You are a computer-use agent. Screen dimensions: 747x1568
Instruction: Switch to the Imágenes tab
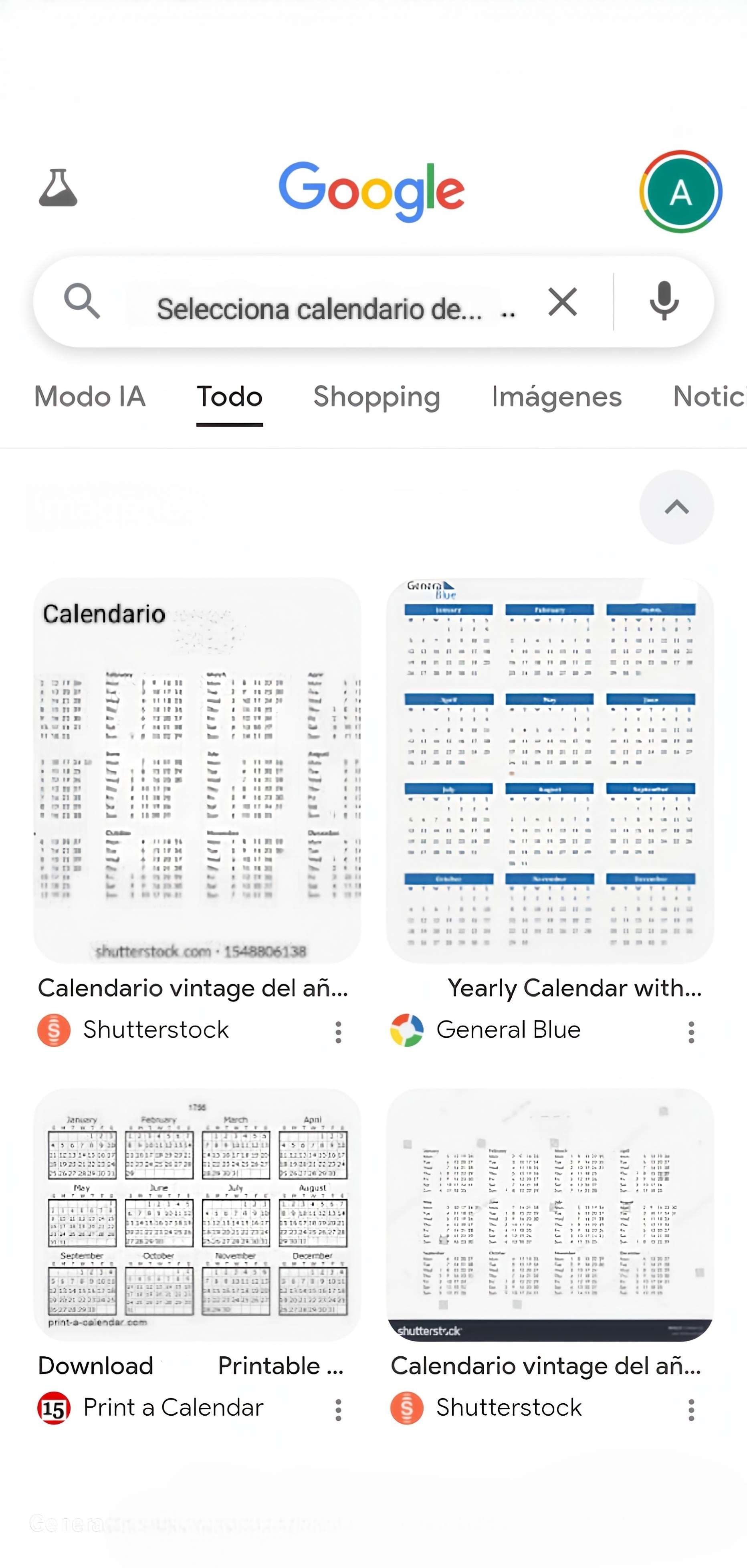[x=556, y=397]
